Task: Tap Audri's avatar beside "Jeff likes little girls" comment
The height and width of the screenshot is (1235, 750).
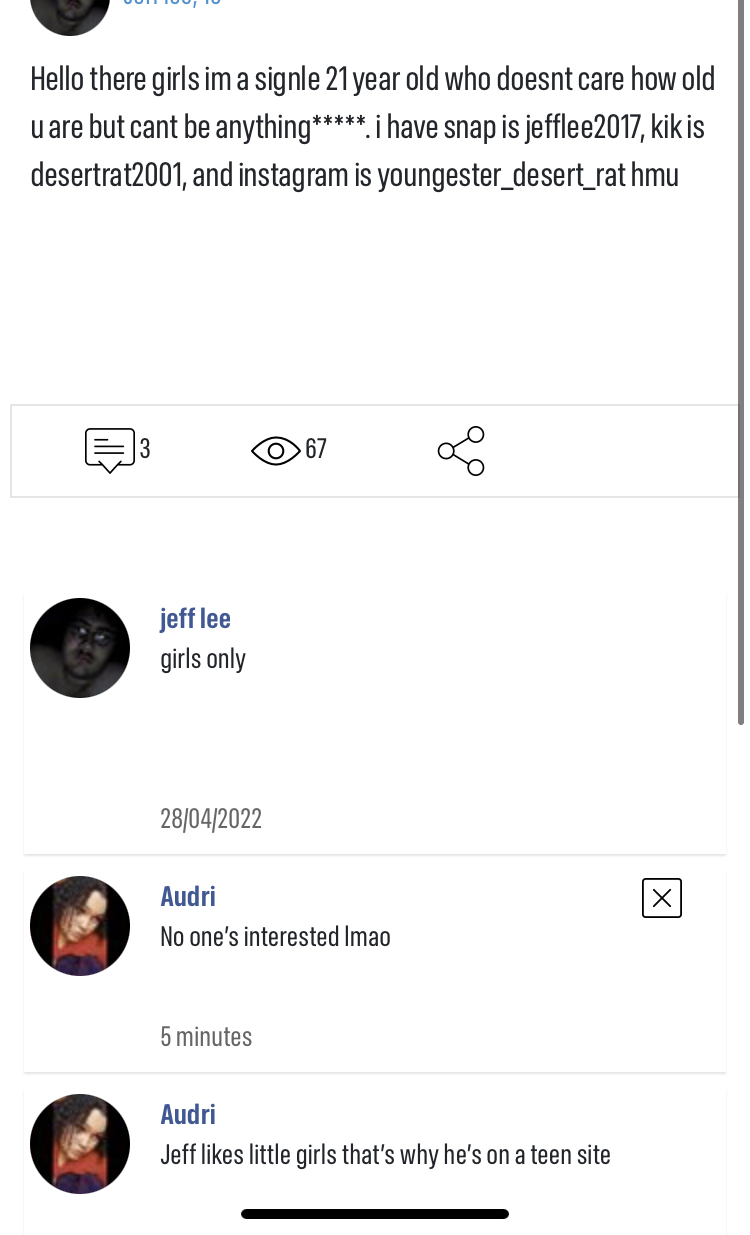Action: point(80,1144)
